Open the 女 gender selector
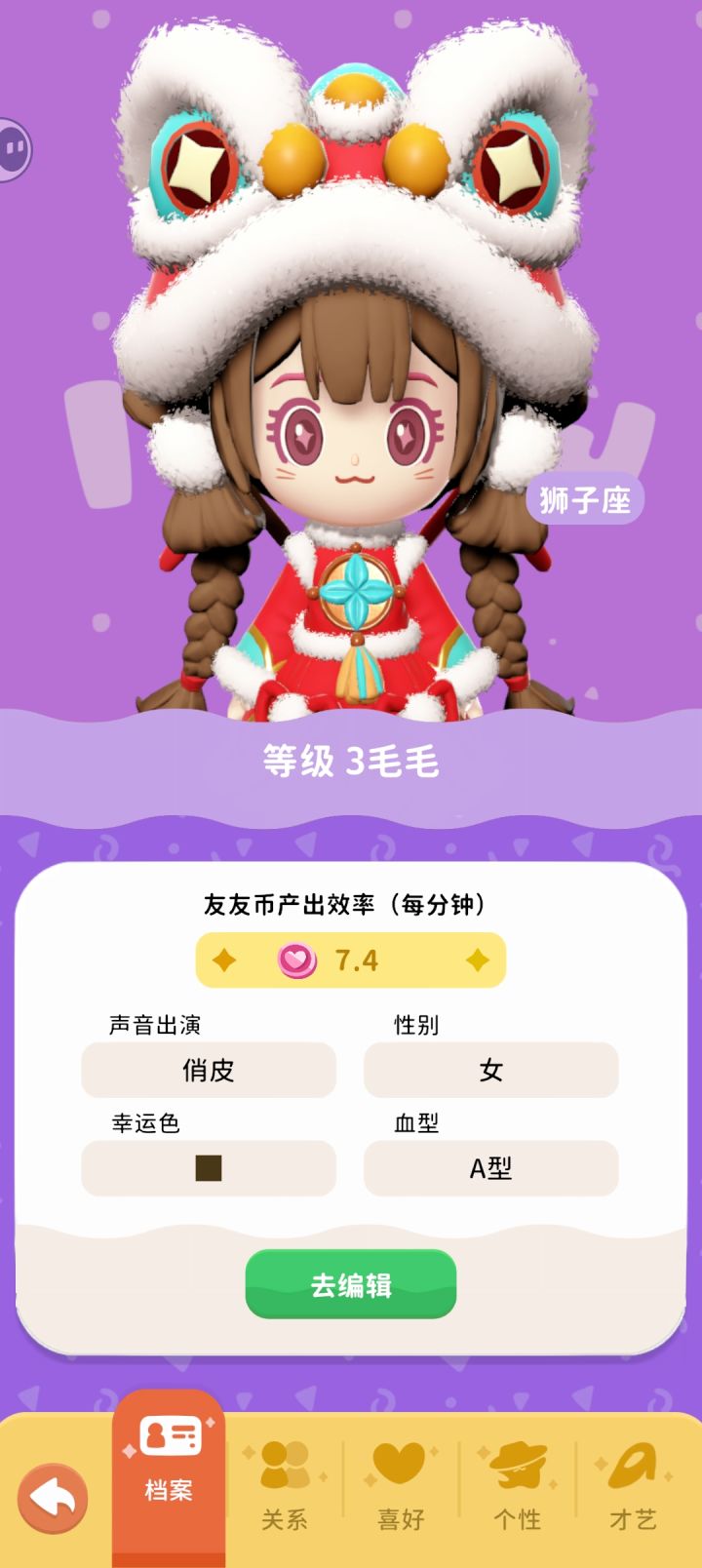702x1568 pixels. (x=490, y=1071)
